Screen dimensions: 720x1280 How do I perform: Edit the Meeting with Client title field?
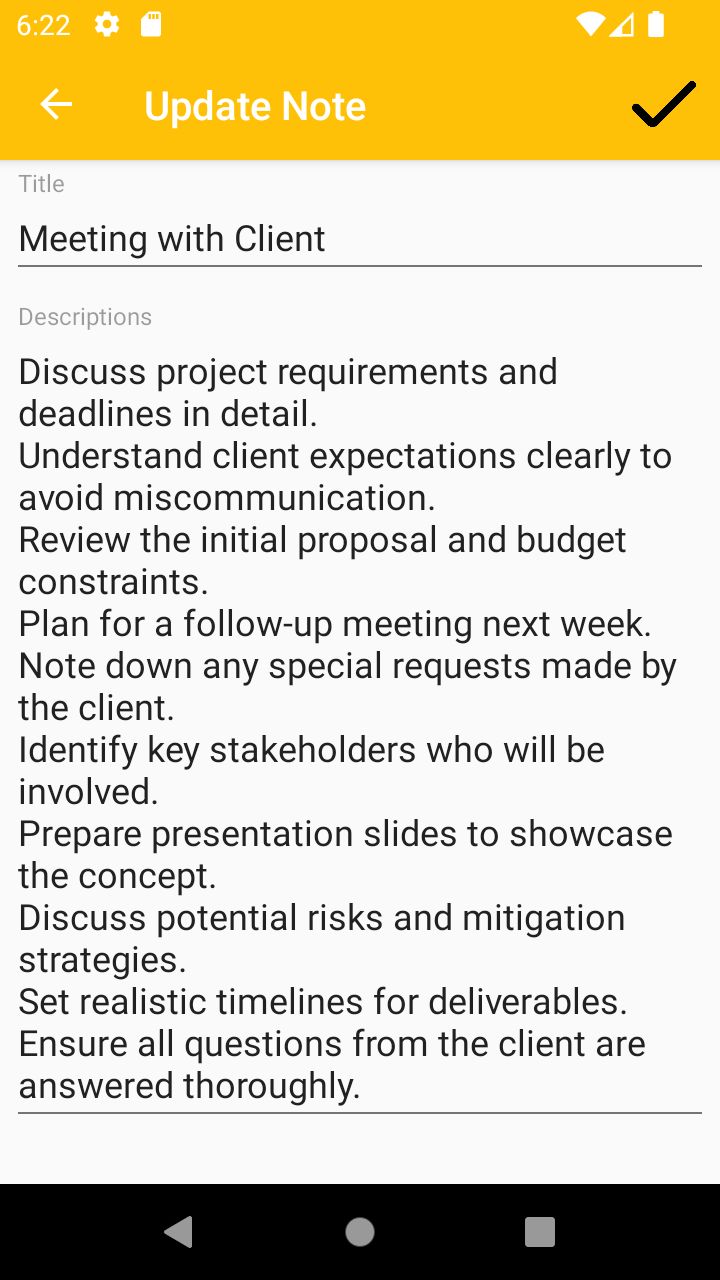(360, 239)
